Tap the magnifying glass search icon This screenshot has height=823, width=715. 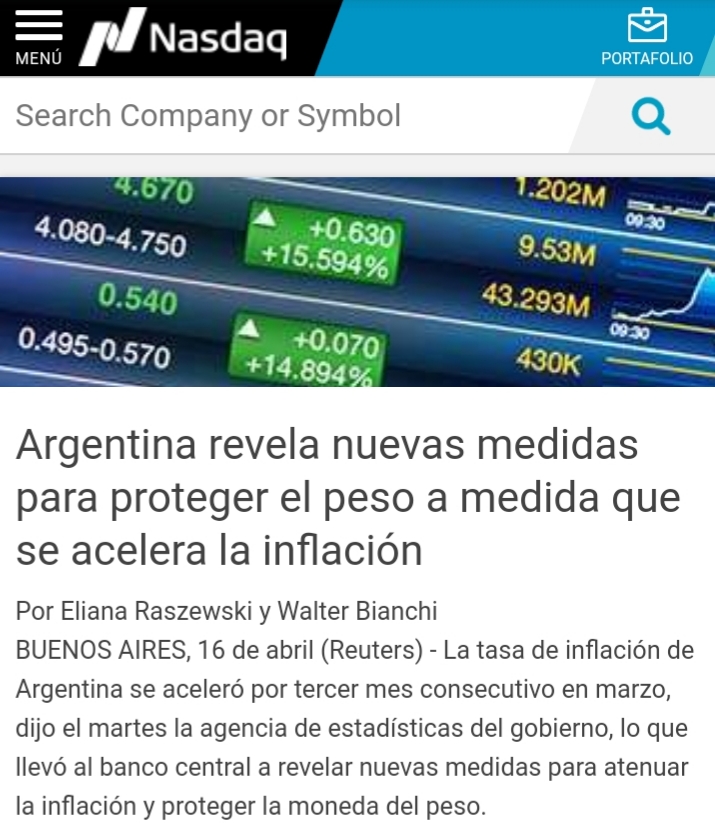tap(651, 117)
